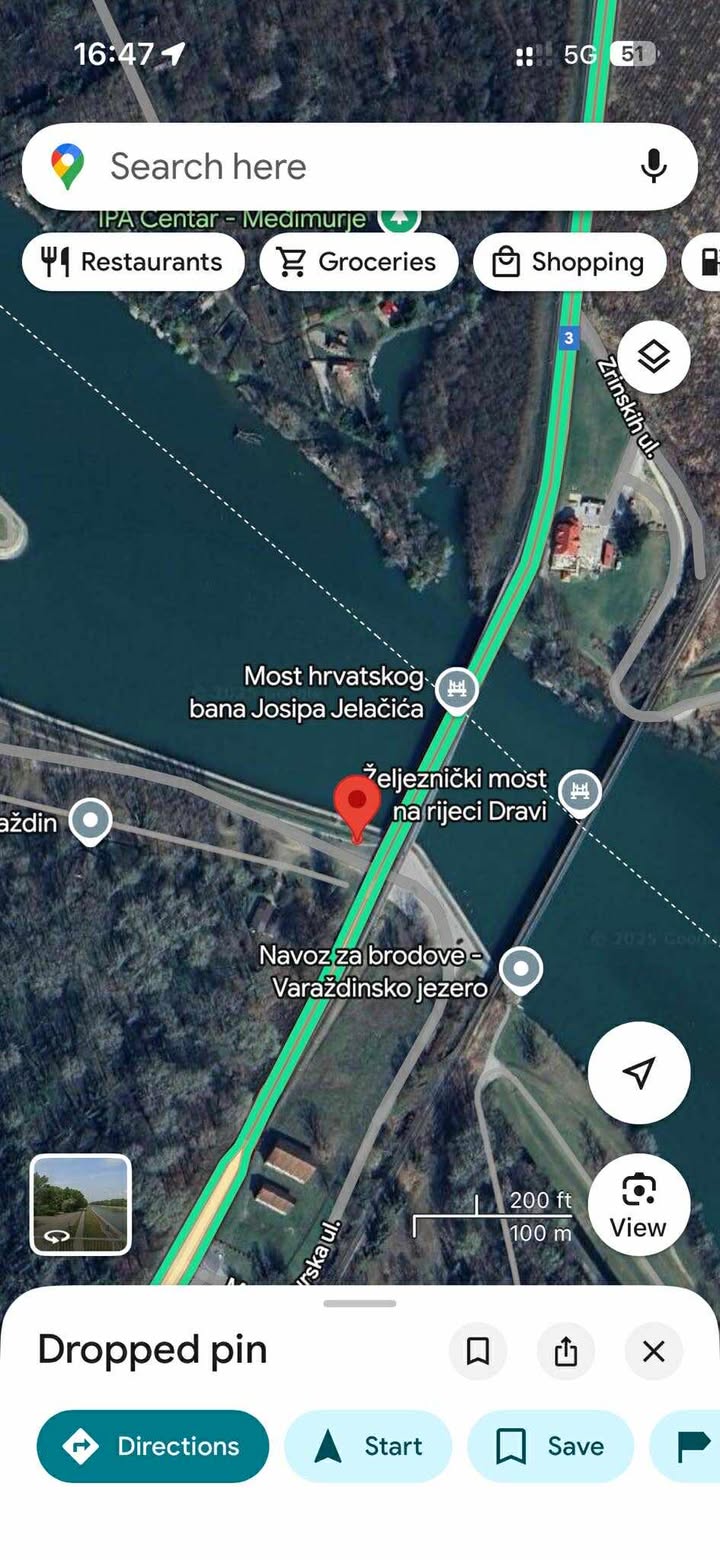This screenshot has width=720, height=1560.
Task: Filter the map by Groceries
Action: click(359, 262)
